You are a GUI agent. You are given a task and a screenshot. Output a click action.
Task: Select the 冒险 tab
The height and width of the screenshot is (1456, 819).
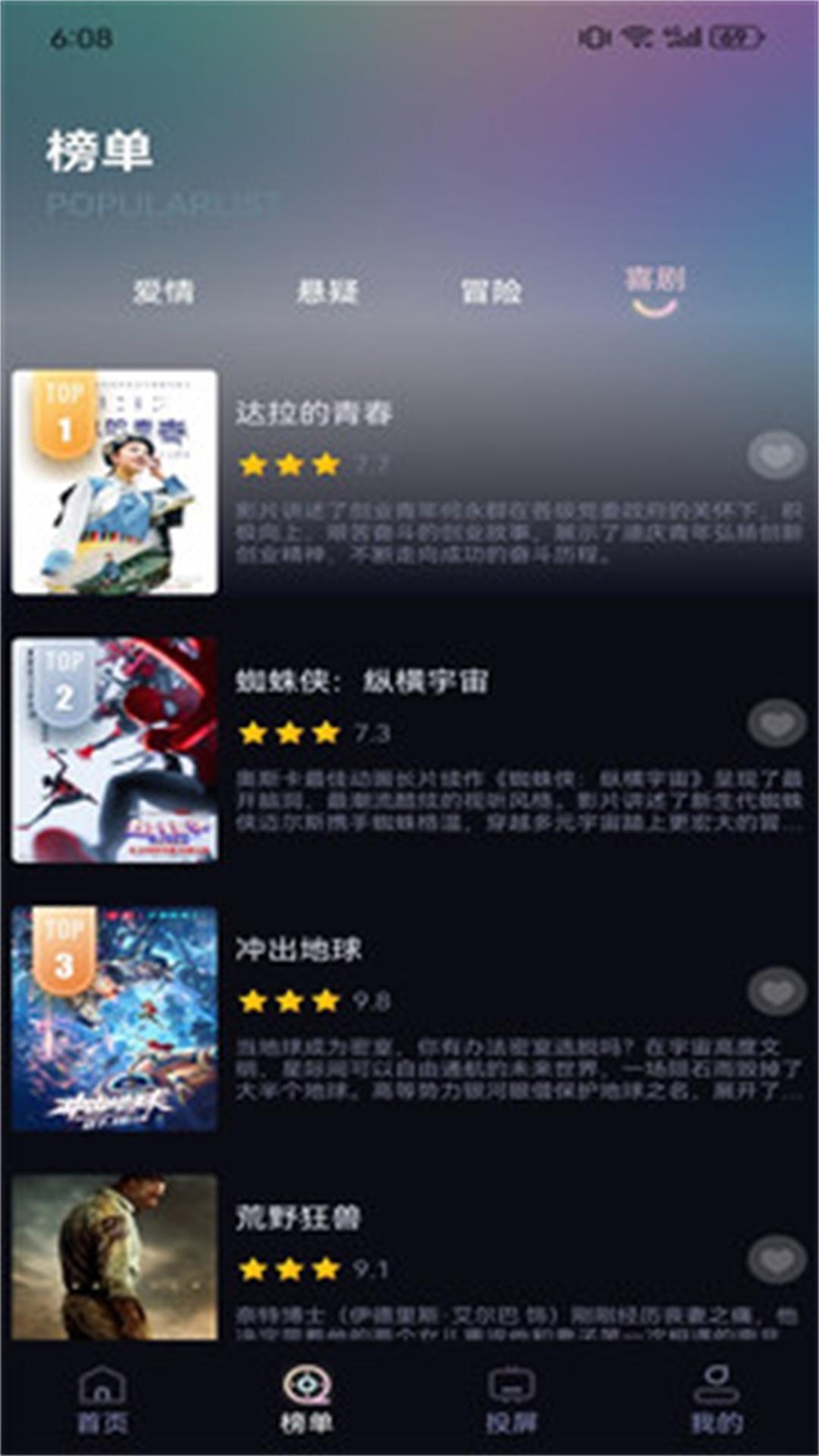(491, 290)
